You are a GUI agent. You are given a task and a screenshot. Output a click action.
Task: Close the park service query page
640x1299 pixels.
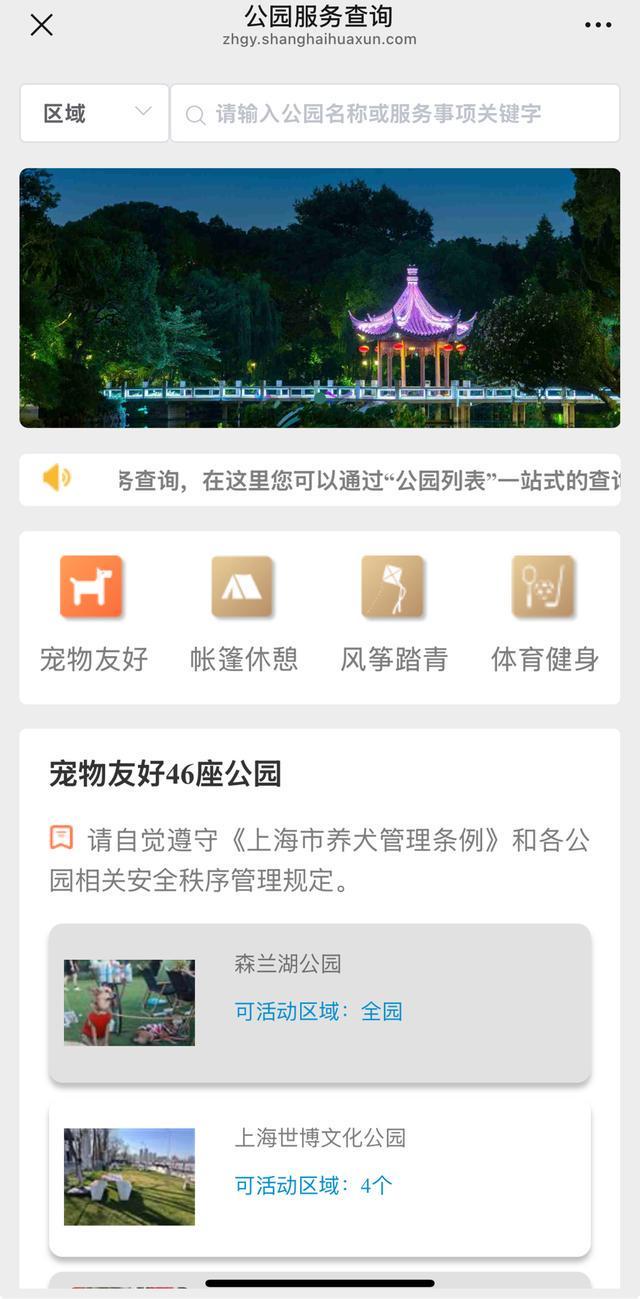pyautogui.click(x=41, y=25)
